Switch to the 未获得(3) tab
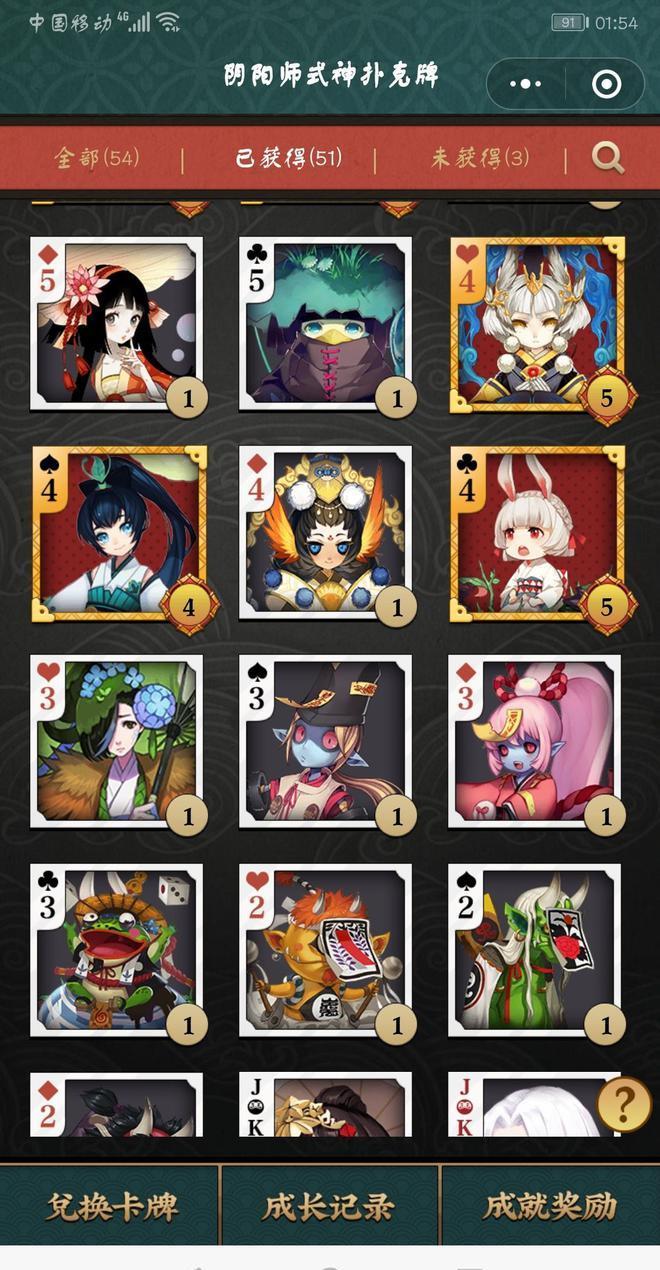The width and height of the screenshot is (660, 1270). click(480, 157)
